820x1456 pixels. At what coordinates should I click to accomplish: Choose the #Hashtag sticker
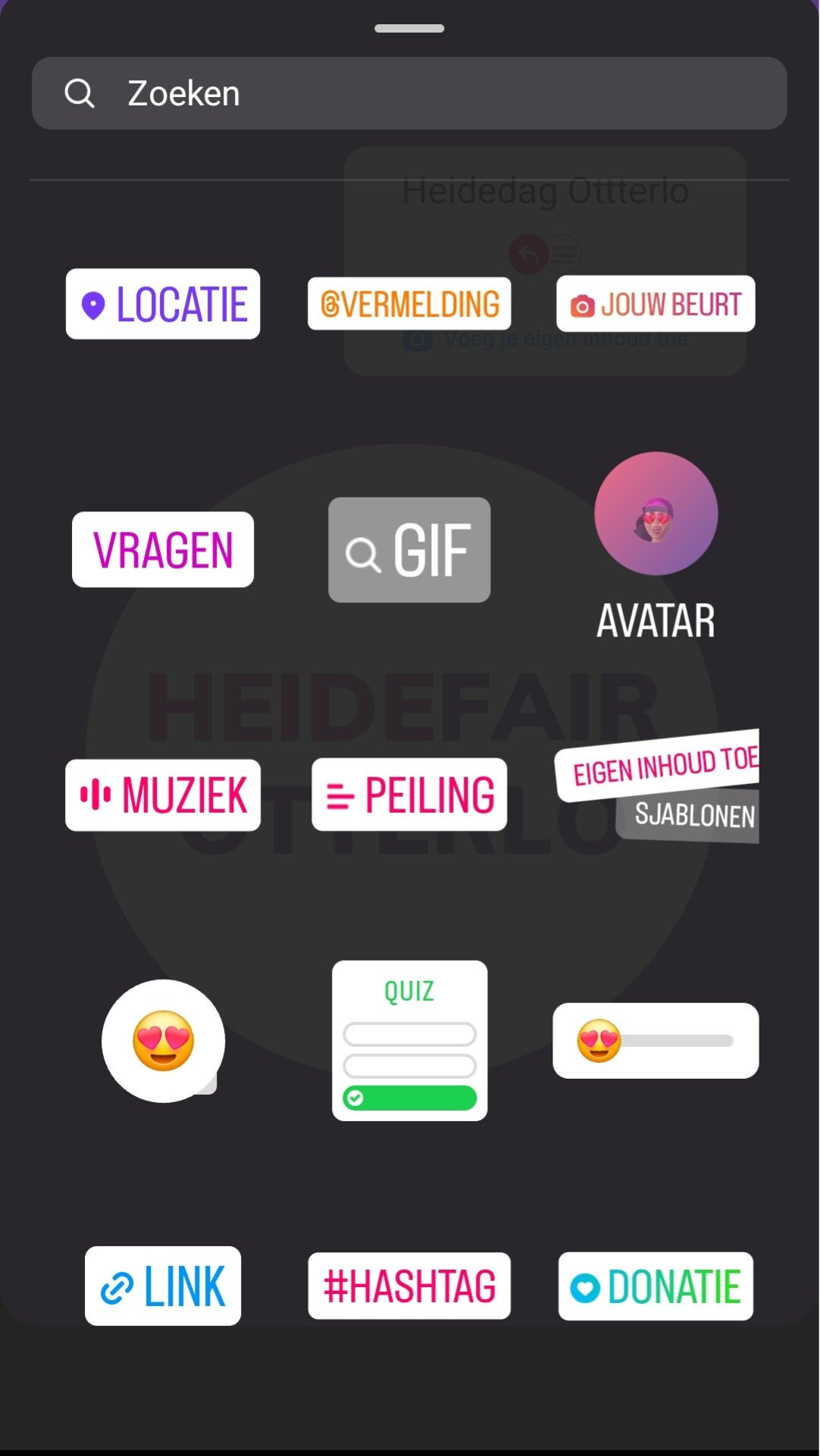[x=409, y=1286]
